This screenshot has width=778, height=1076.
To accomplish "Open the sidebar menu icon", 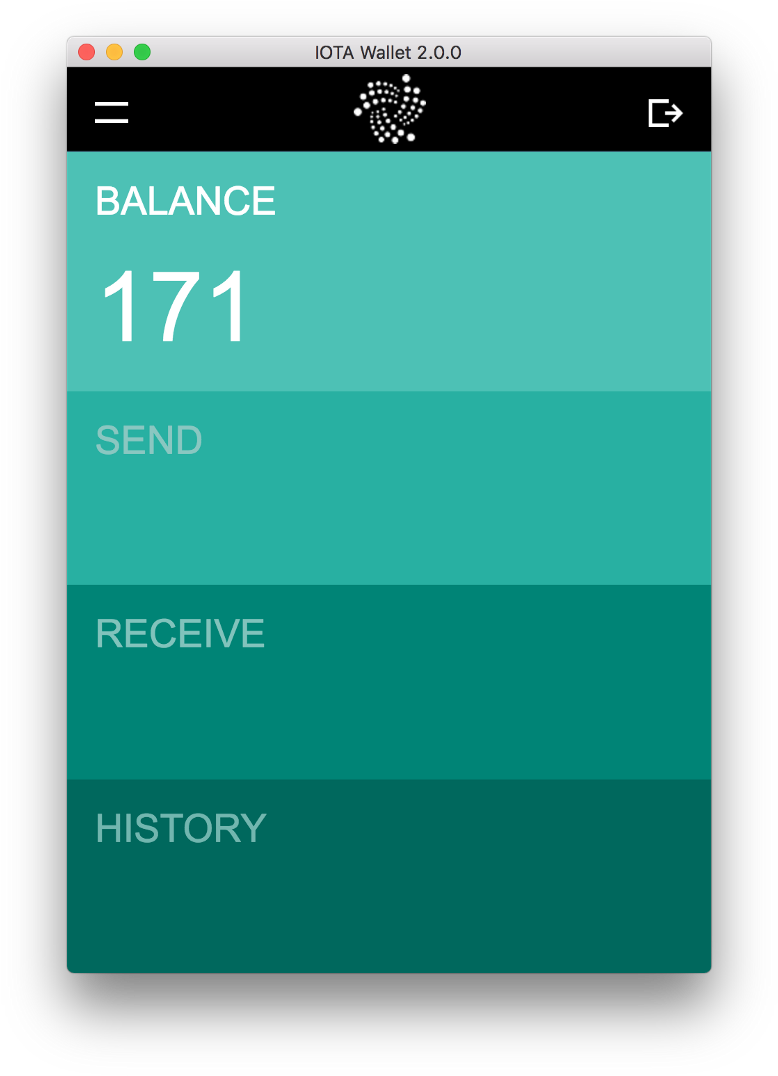I will [111, 112].
